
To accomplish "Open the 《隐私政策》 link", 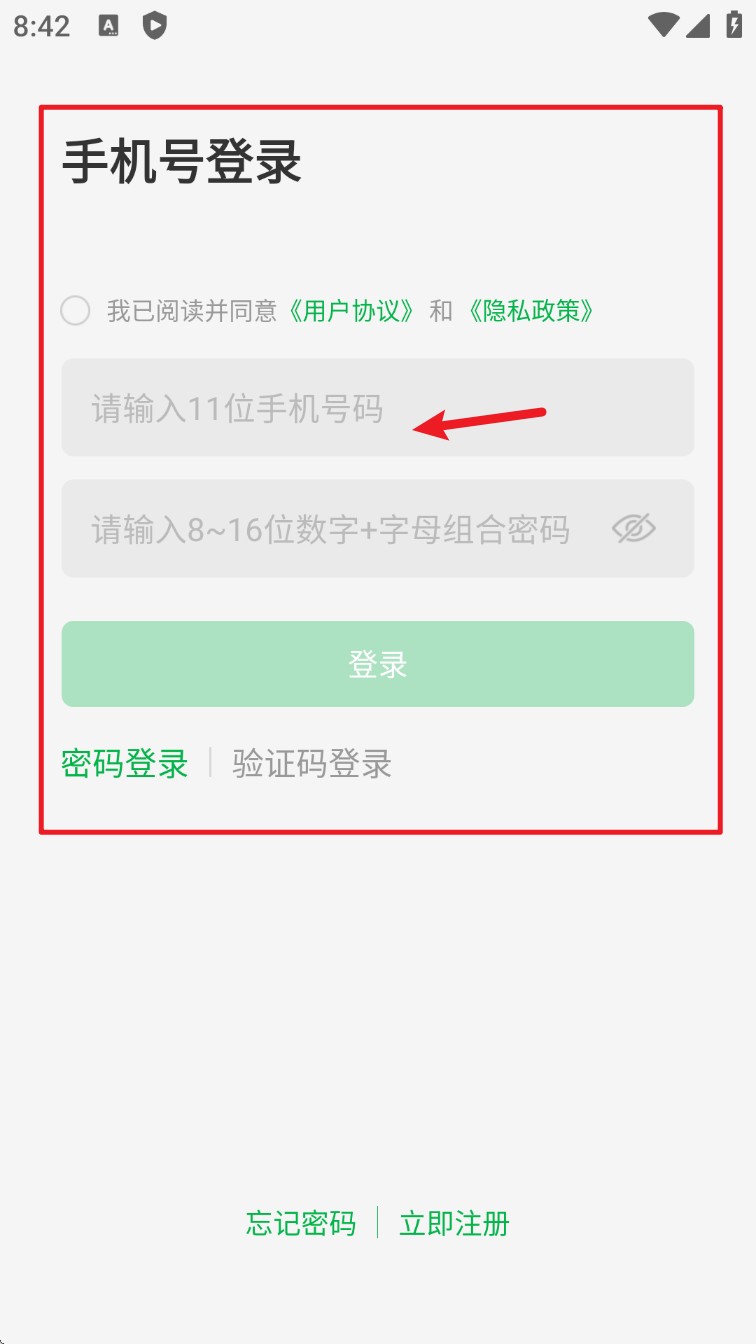I will [x=531, y=311].
